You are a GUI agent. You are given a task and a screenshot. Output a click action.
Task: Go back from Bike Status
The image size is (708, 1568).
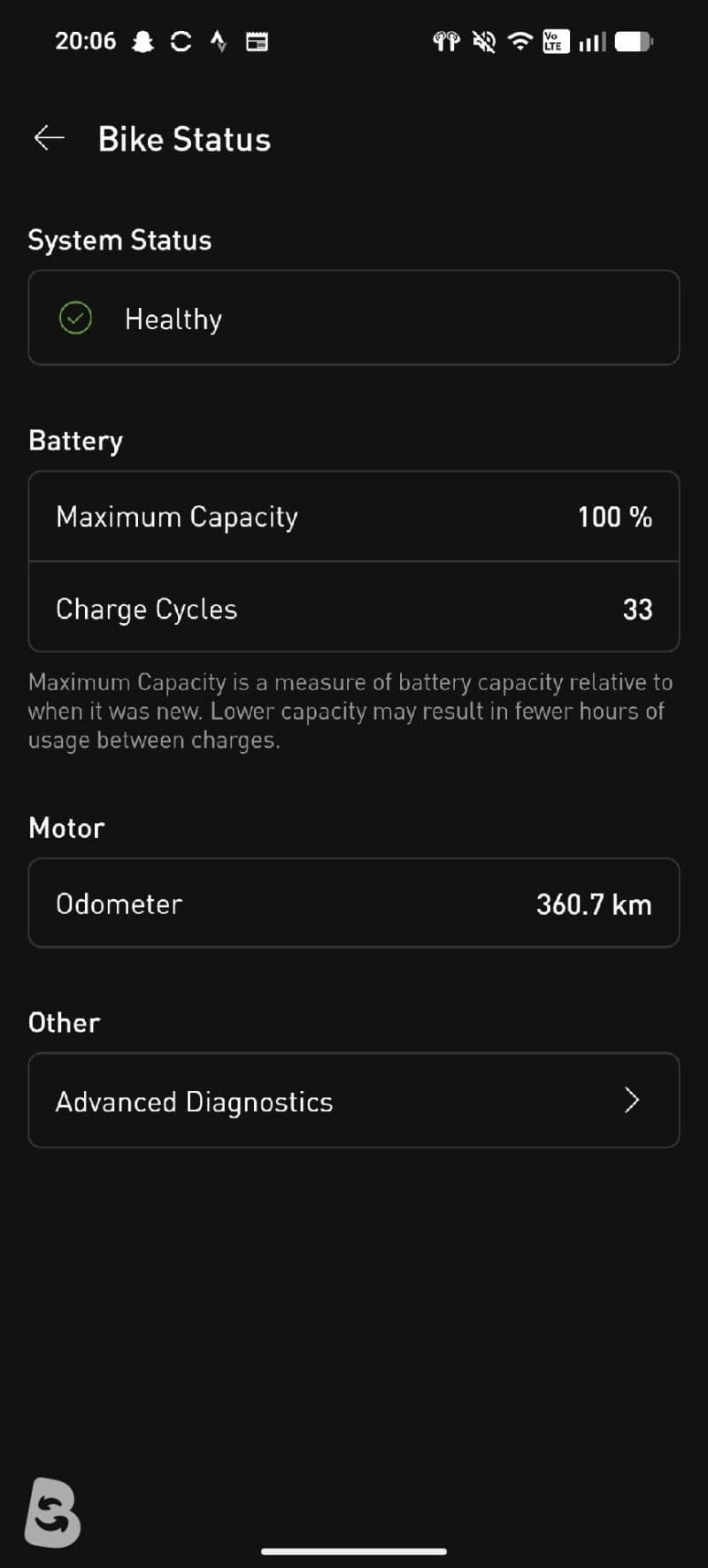coord(50,138)
